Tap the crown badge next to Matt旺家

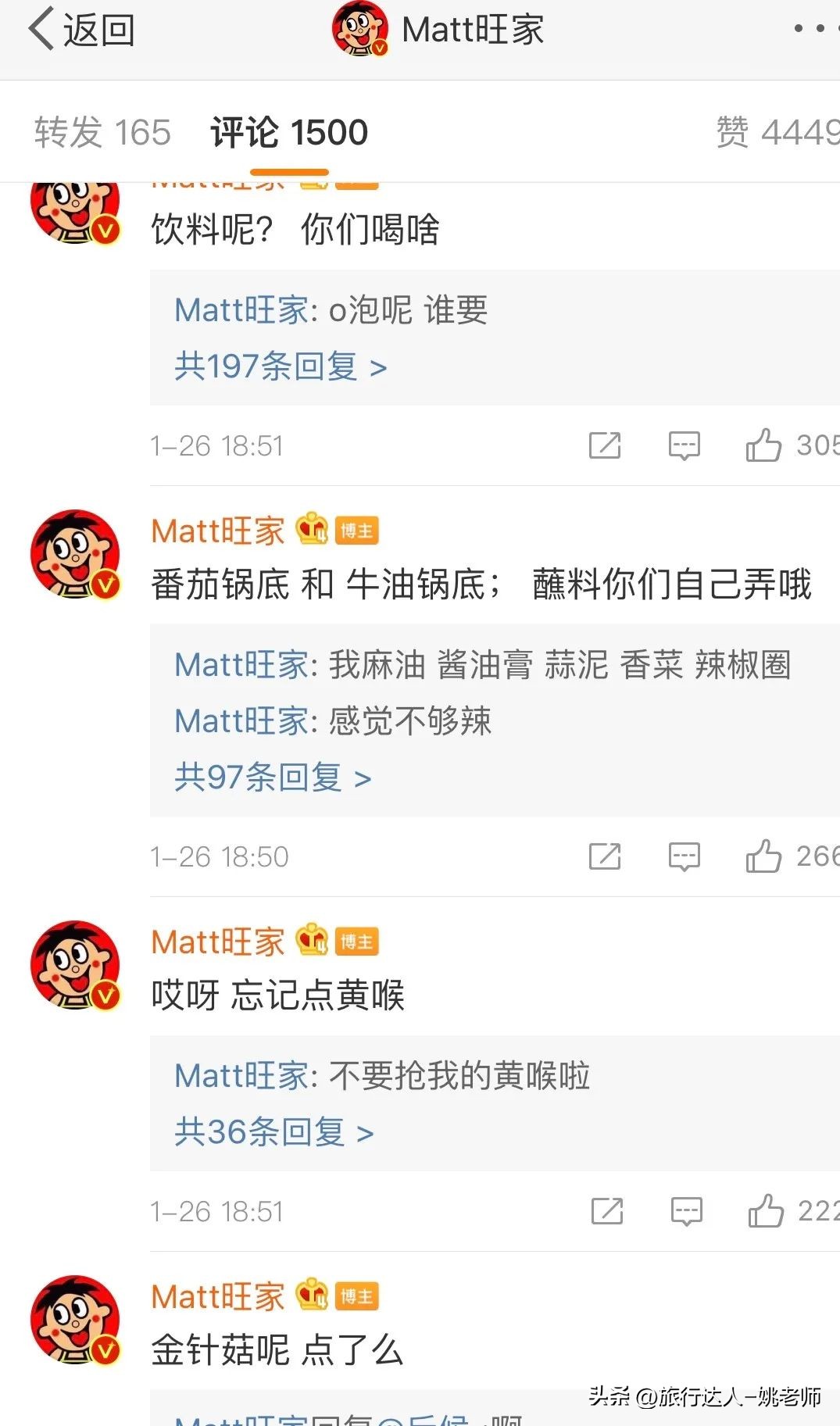pyautogui.click(x=311, y=530)
